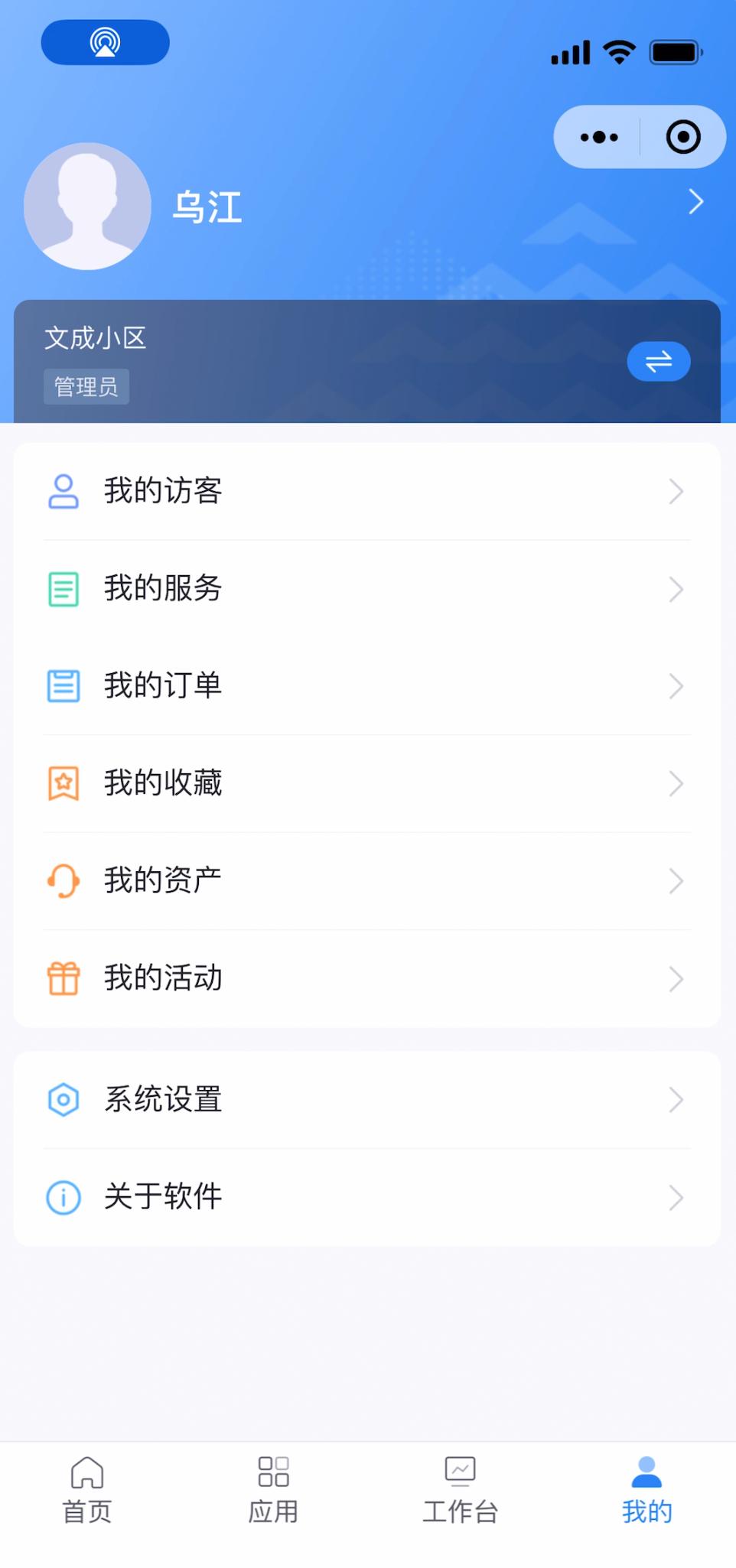The image size is (736, 1568).
Task: Click the 关于软件 info icon
Action: pyautogui.click(x=64, y=1197)
